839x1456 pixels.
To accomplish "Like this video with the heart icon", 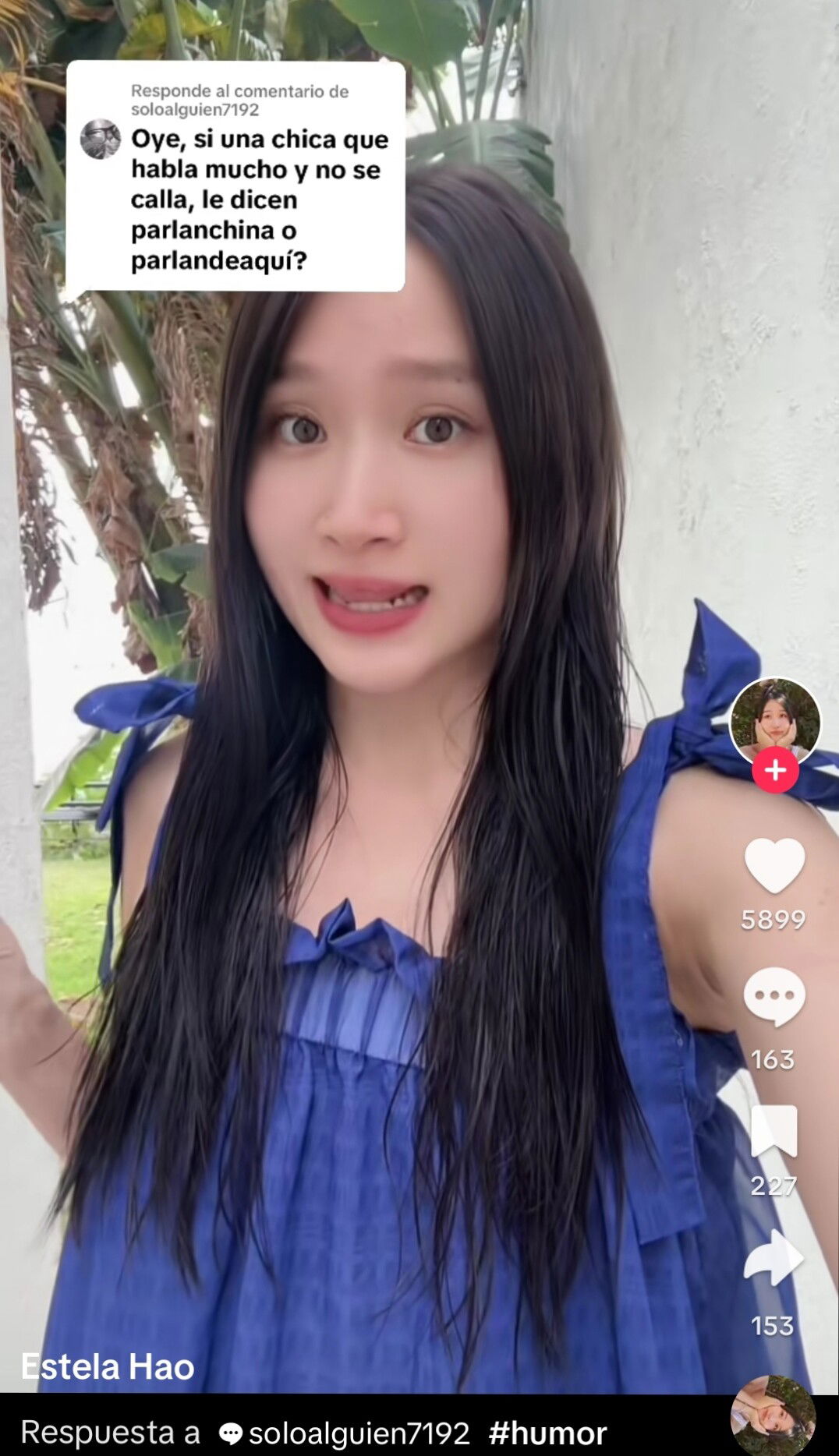I will pos(774,865).
